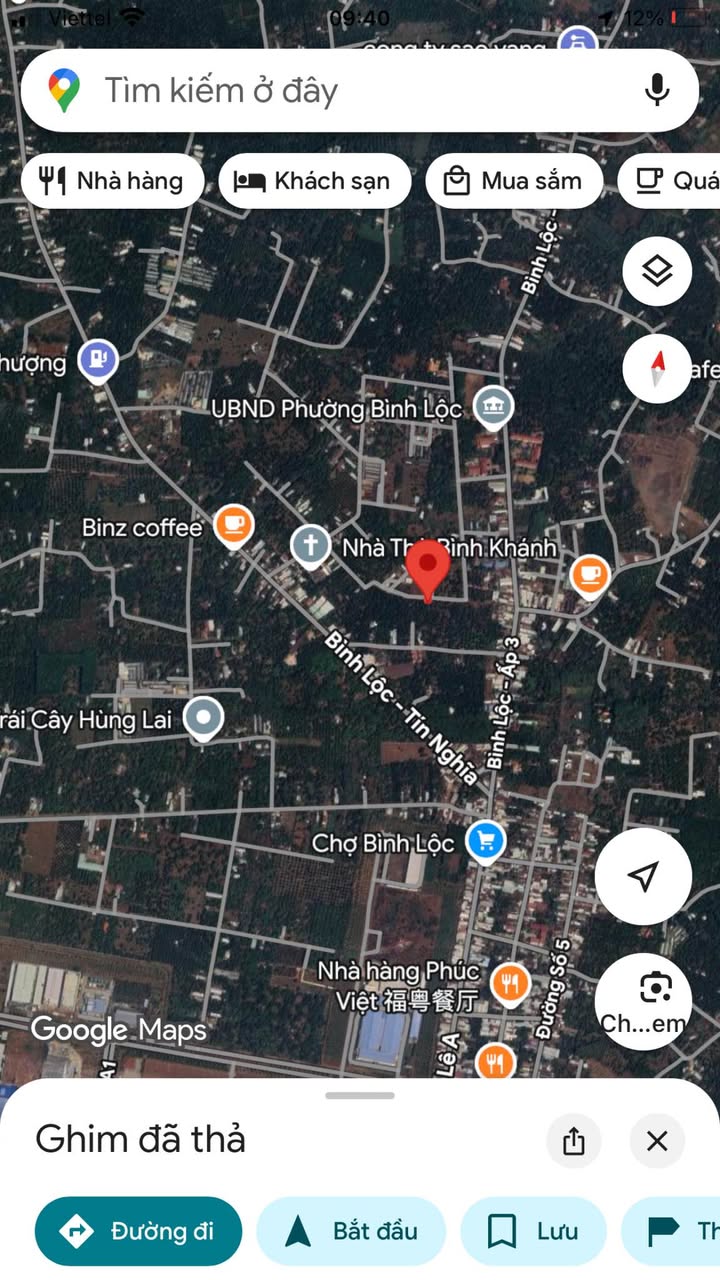Start voice search with the microphone
This screenshot has width=720, height=1280.
coord(657,91)
